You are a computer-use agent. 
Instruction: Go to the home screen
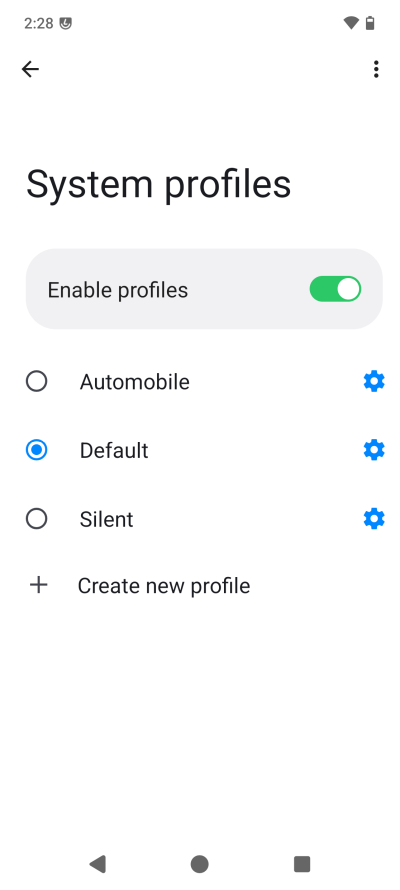[200, 864]
